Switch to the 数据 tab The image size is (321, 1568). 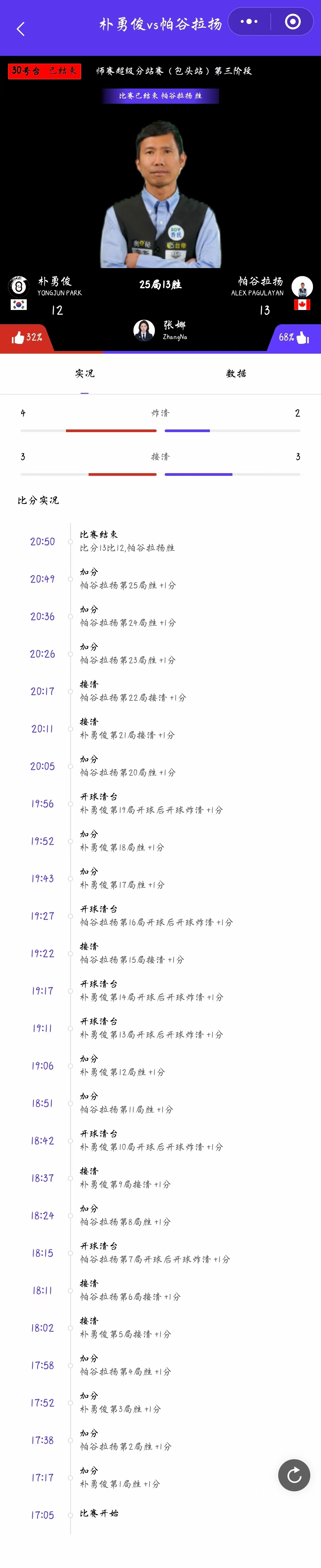pos(236,373)
